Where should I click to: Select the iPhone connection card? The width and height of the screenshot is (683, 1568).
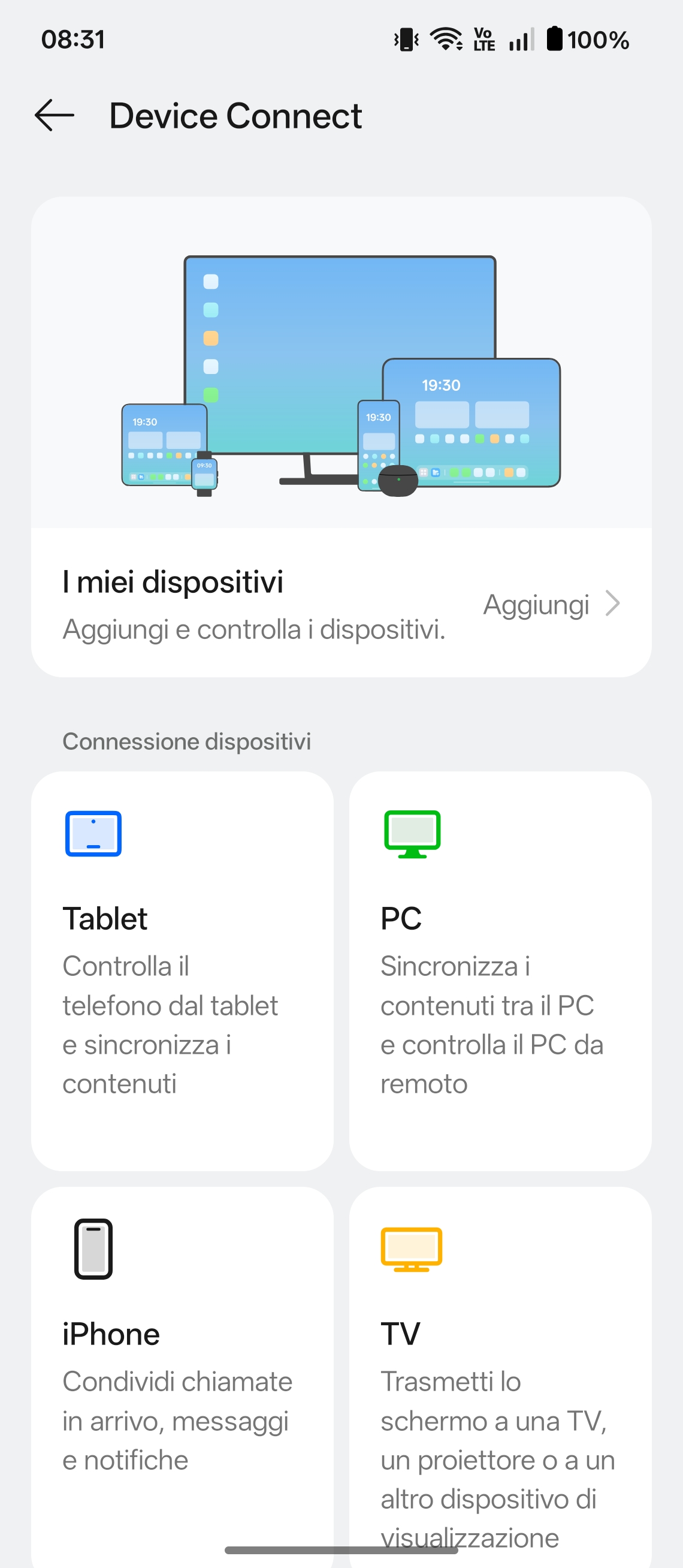[182, 1370]
